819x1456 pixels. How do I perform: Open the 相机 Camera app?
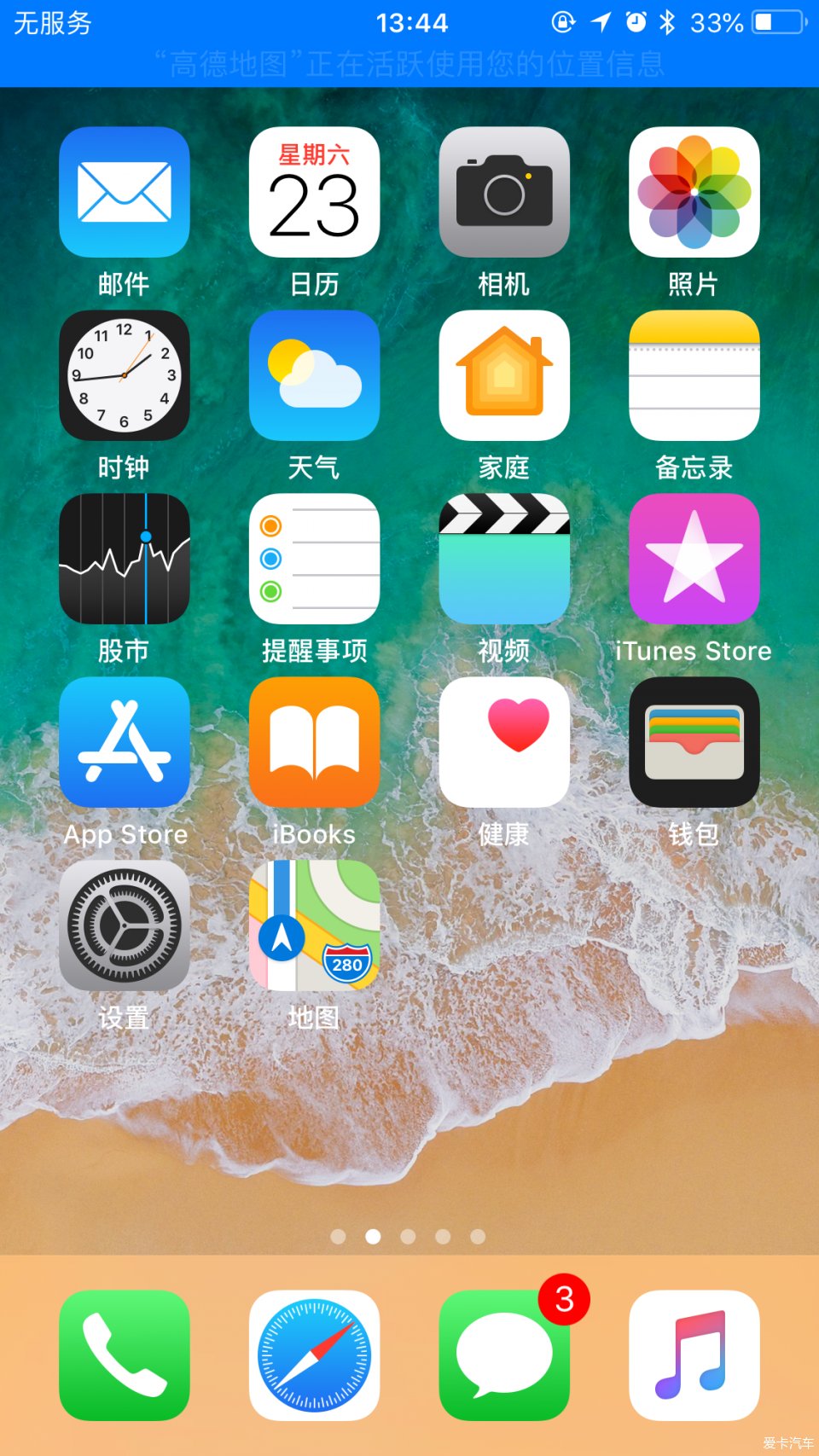click(x=504, y=193)
